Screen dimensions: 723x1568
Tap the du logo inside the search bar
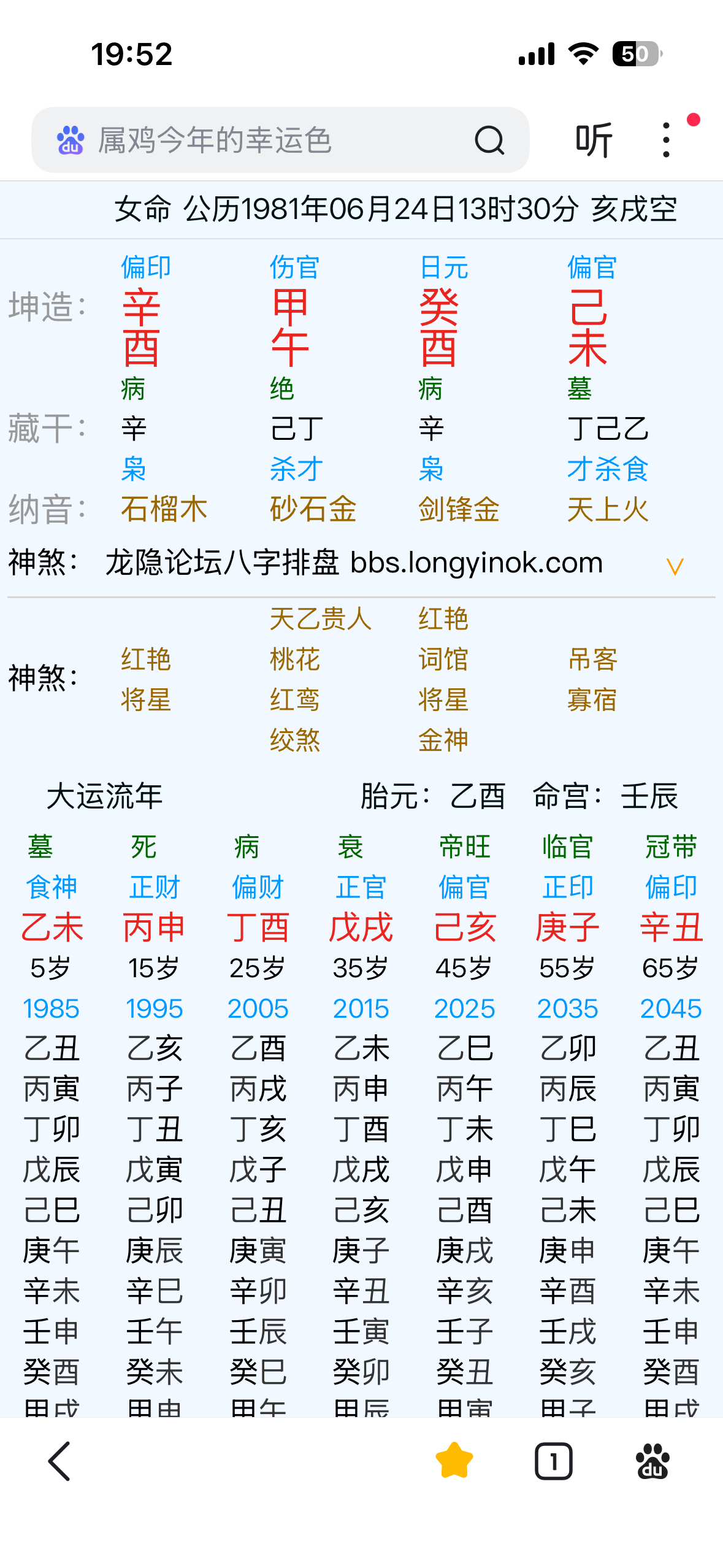coord(69,139)
